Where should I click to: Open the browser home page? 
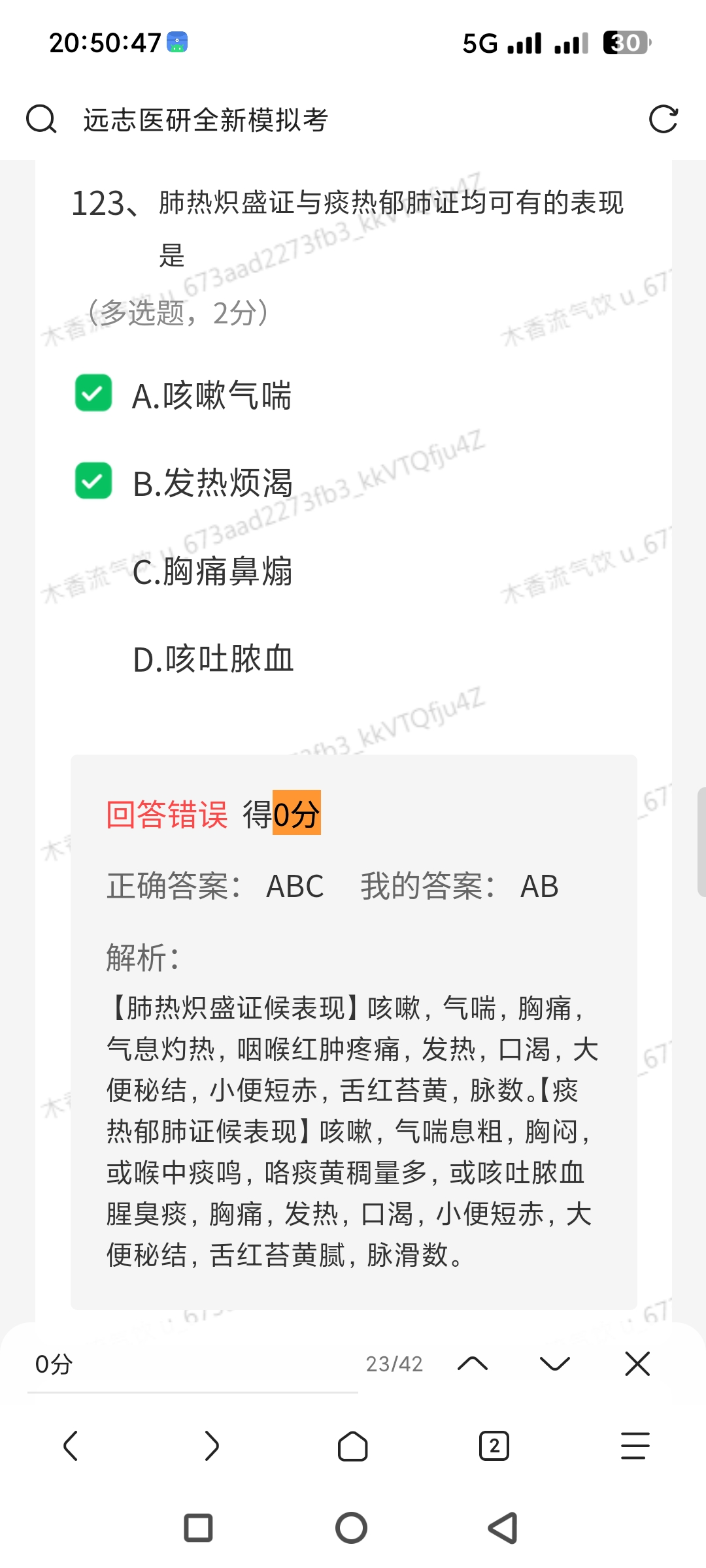[x=352, y=1446]
